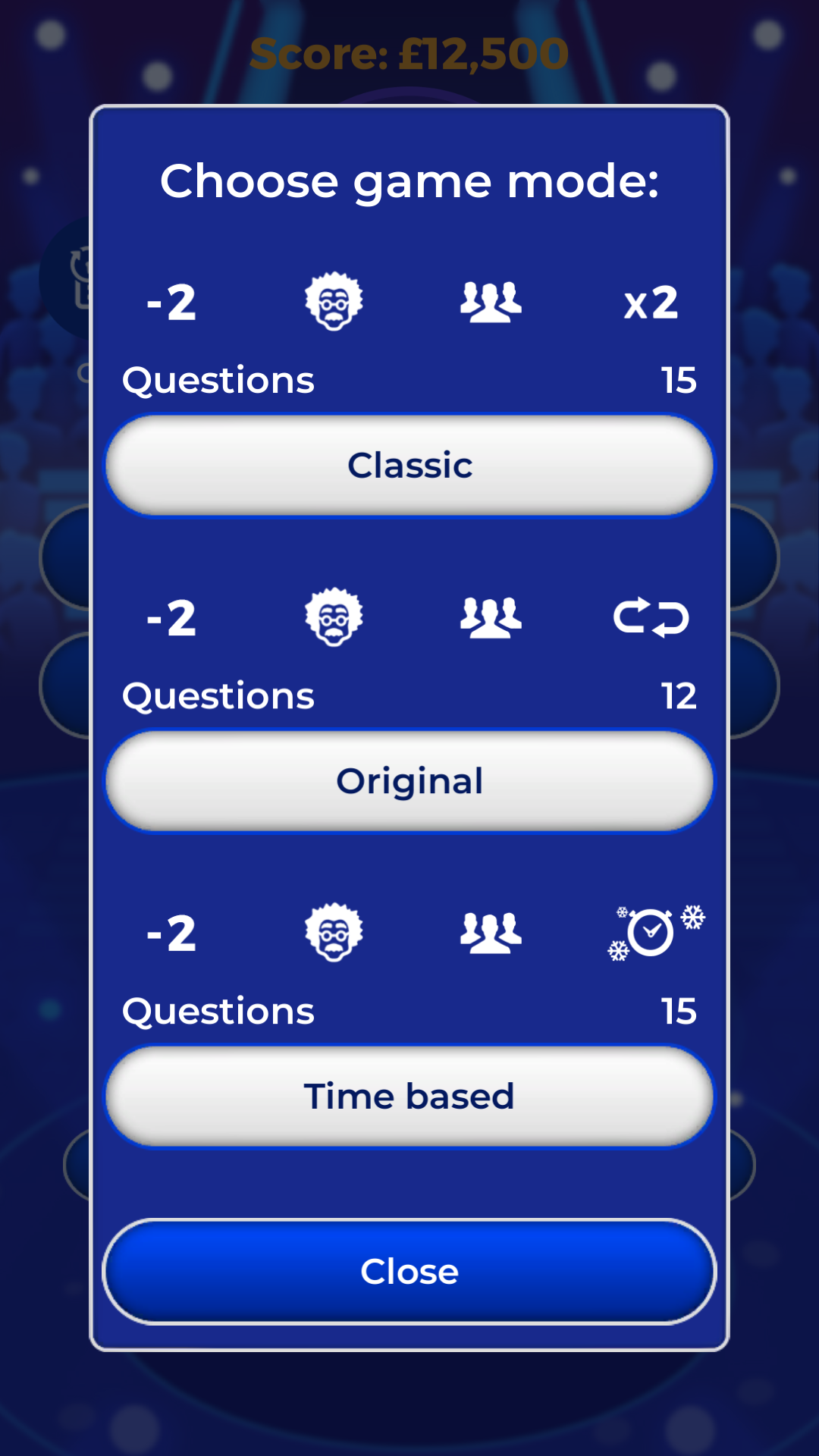Image resolution: width=819 pixels, height=1456 pixels.
Task: Select the -2 indicator in Time based mode
Action: (x=171, y=933)
